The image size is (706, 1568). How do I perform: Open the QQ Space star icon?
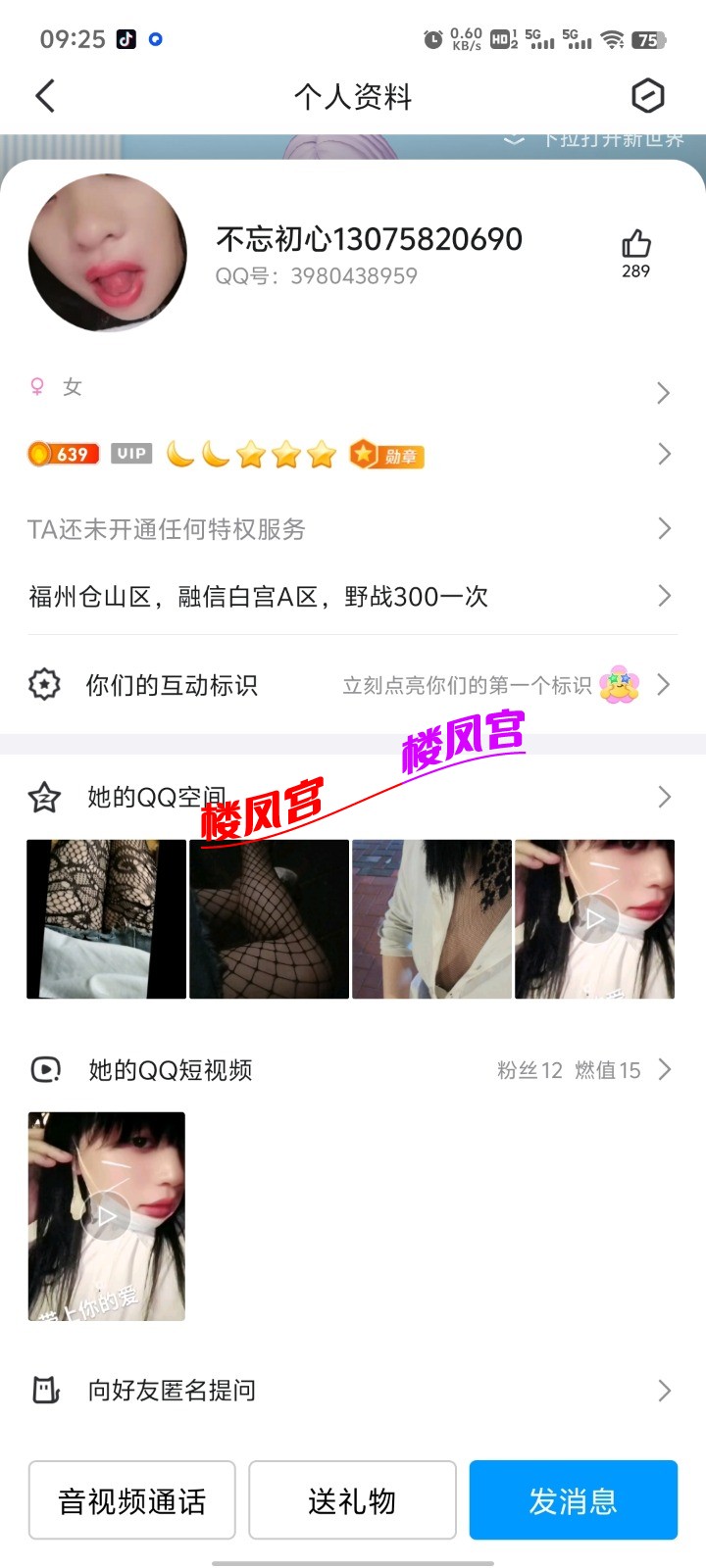42,797
